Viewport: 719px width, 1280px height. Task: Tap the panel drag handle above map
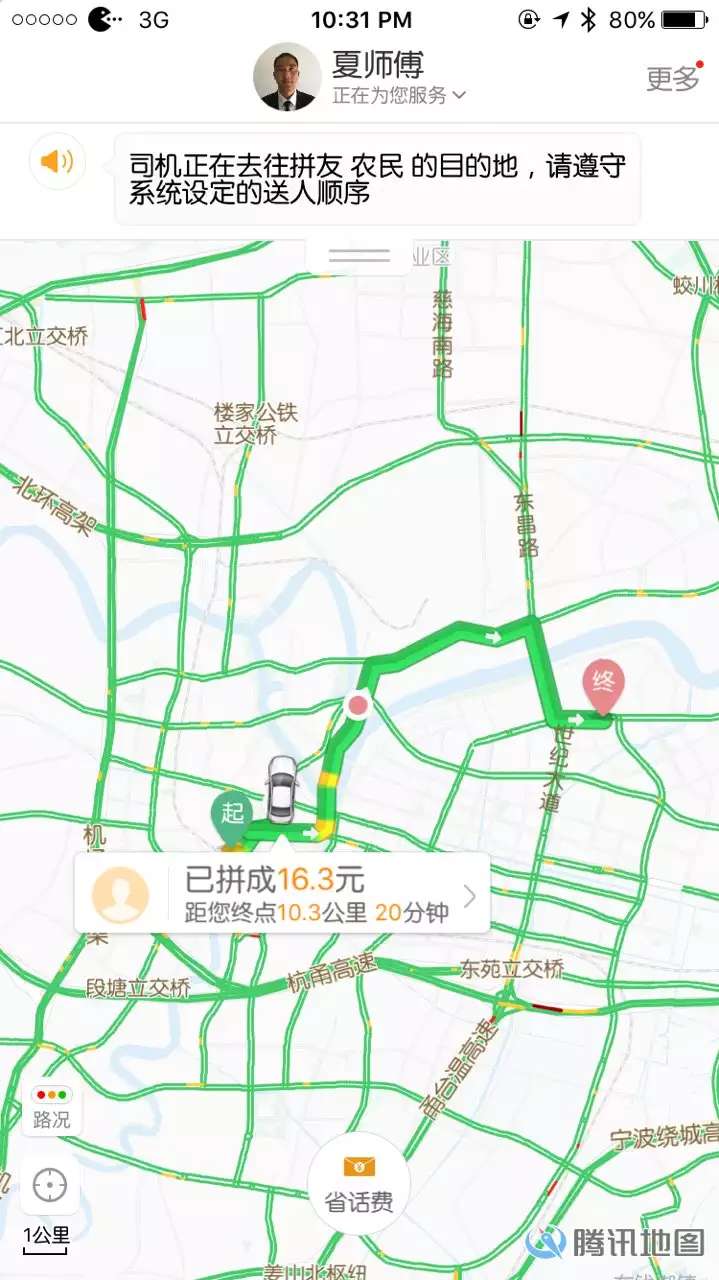[x=359, y=255]
